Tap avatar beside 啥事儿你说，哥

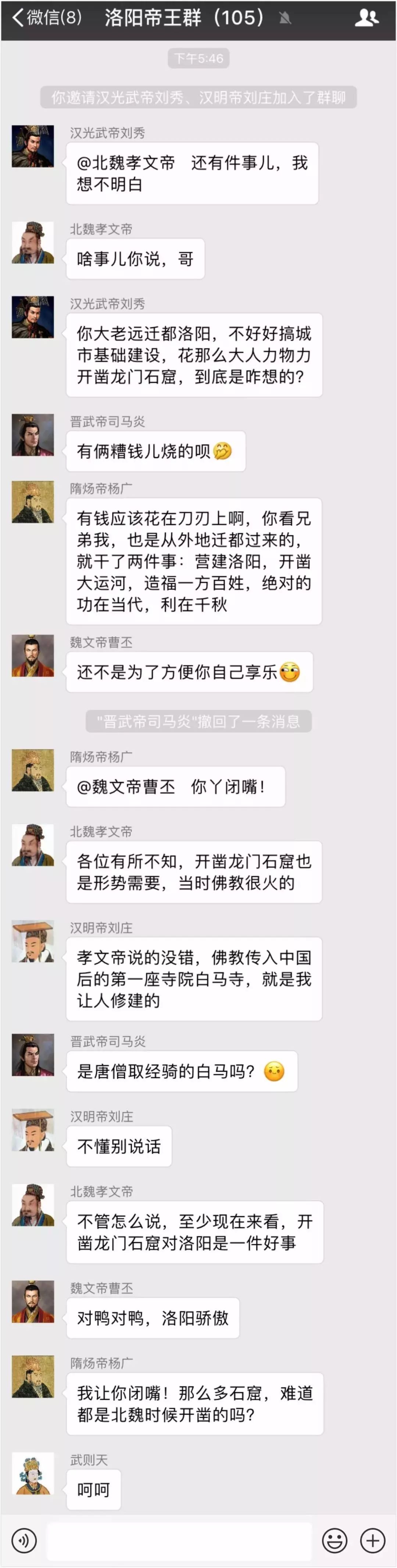click(x=33, y=242)
